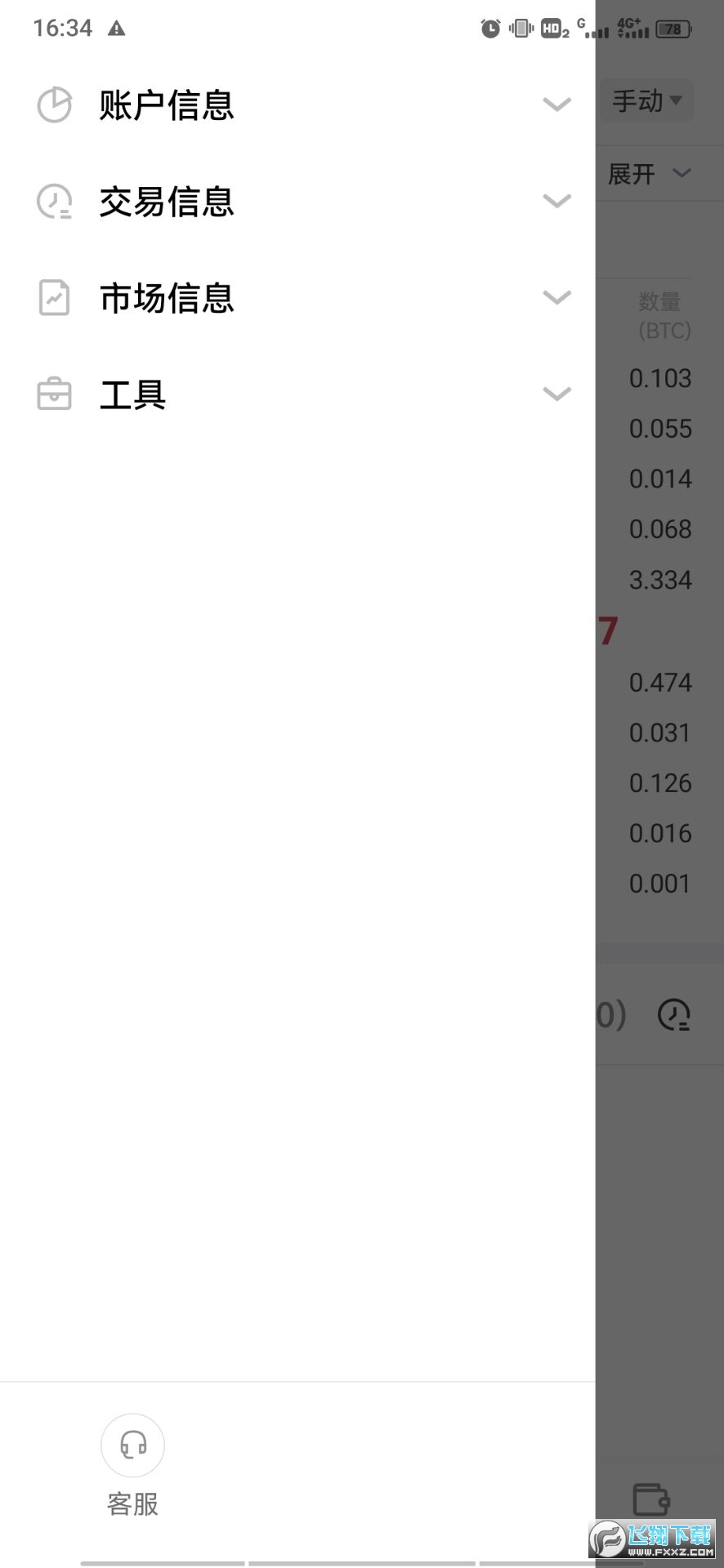Click the alarm clock status bar icon
724x1568 pixels.
click(489, 28)
